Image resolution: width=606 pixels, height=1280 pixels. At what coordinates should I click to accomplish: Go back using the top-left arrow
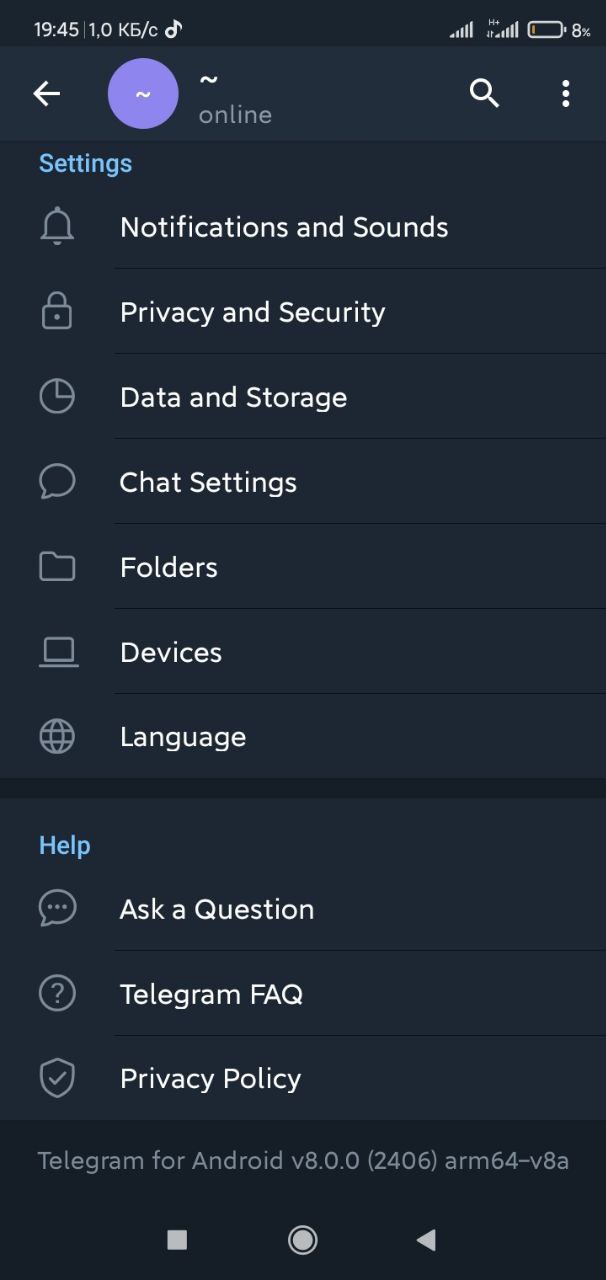47,94
